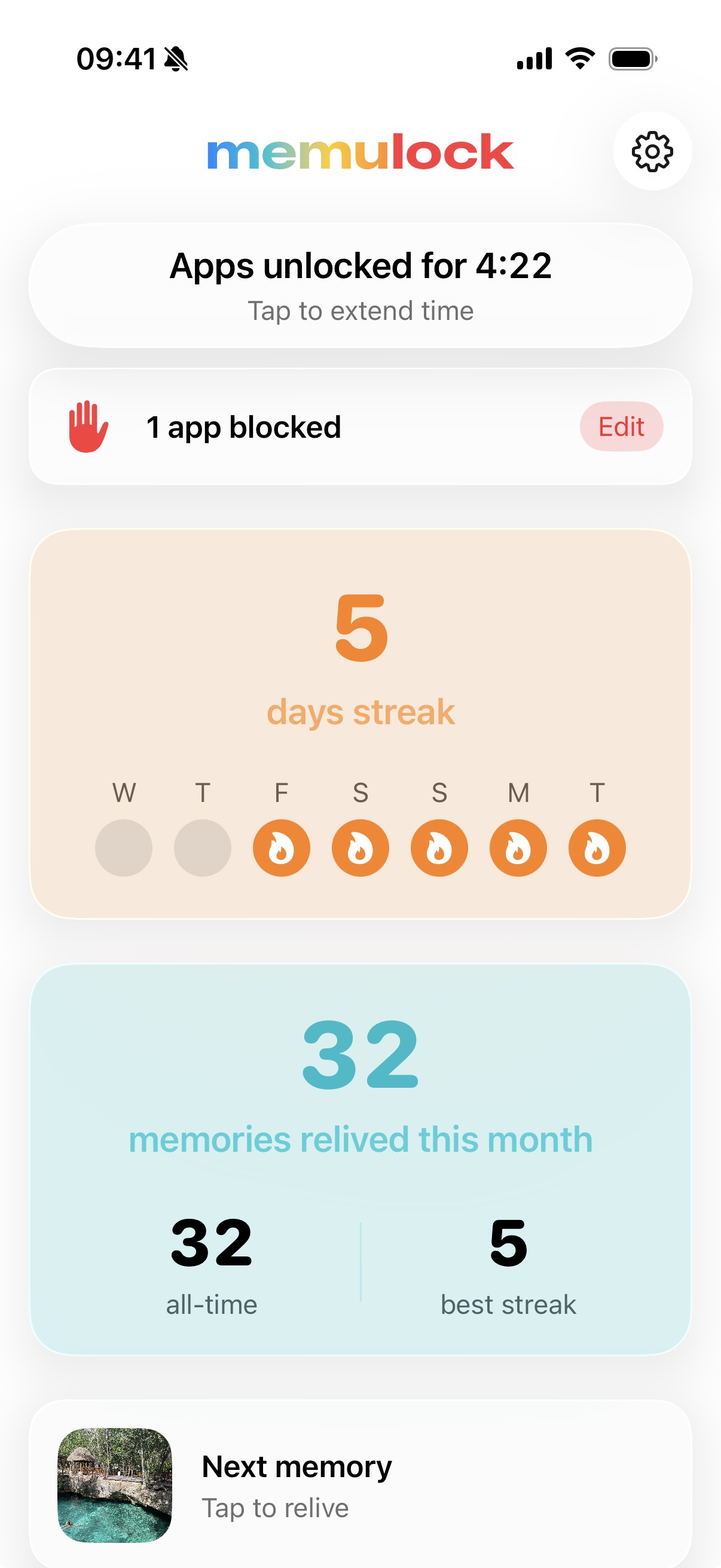
Task: Open Next memory to relive it
Action: (360, 1485)
